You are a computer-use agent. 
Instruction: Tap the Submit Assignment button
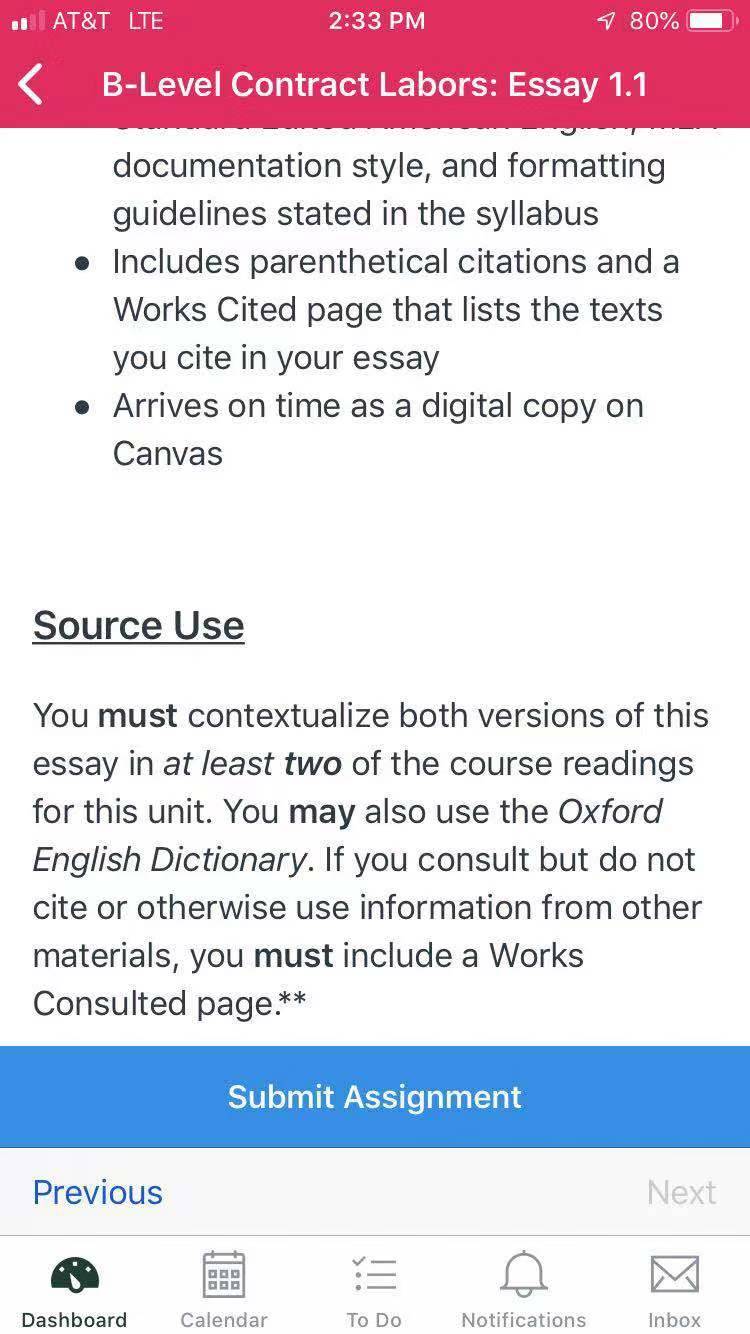pyautogui.click(x=375, y=1096)
